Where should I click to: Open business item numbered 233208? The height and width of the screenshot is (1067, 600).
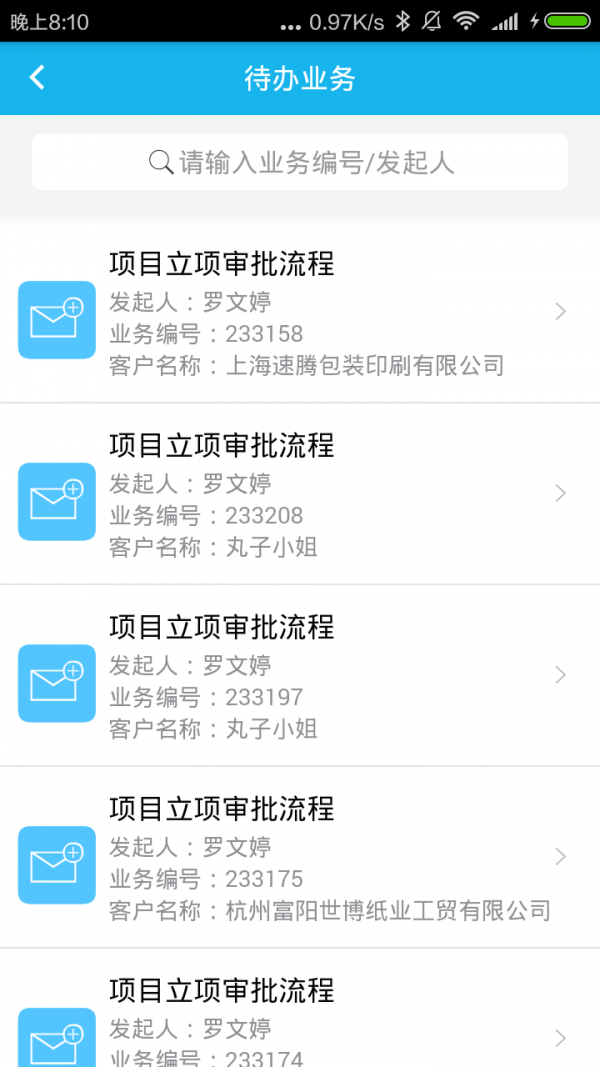[x=300, y=495]
